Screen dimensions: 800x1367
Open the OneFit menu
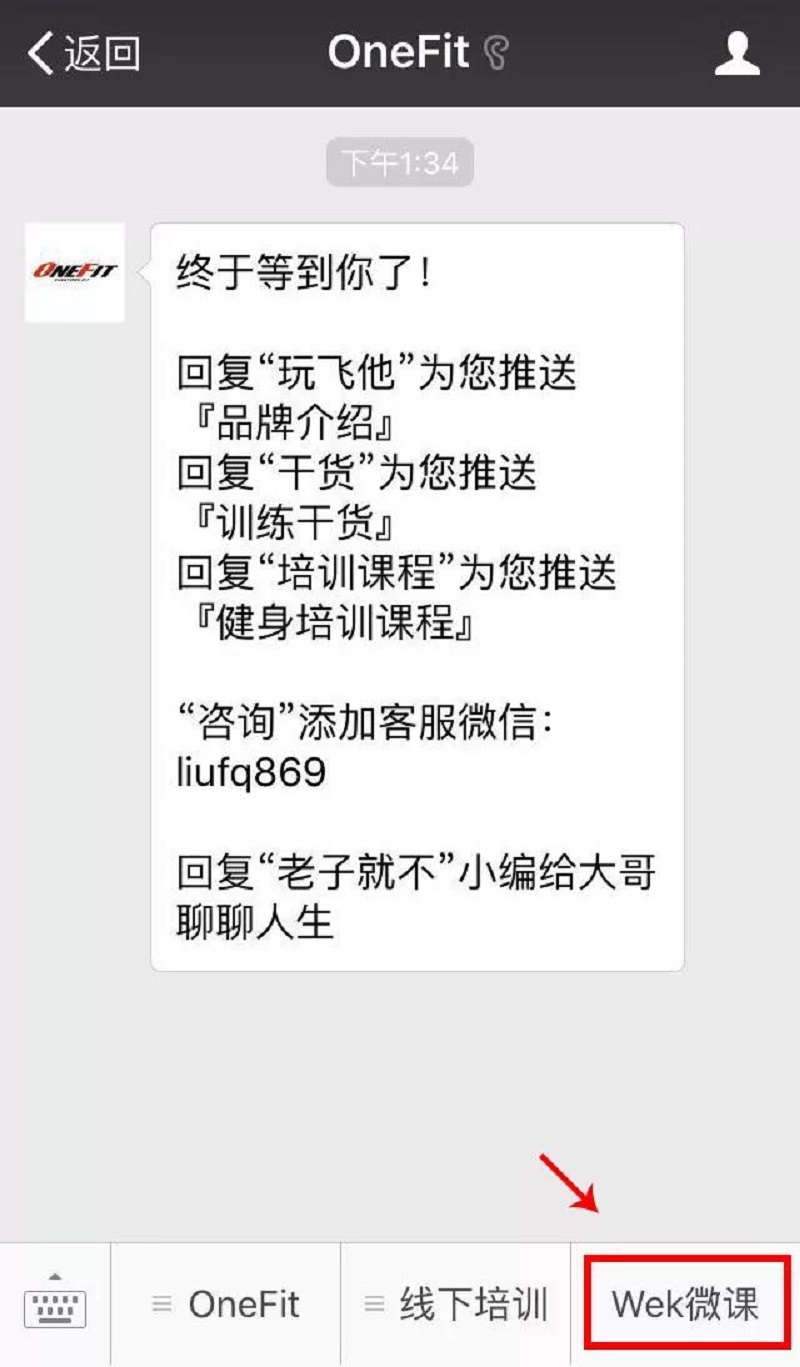pyautogui.click(x=226, y=1304)
